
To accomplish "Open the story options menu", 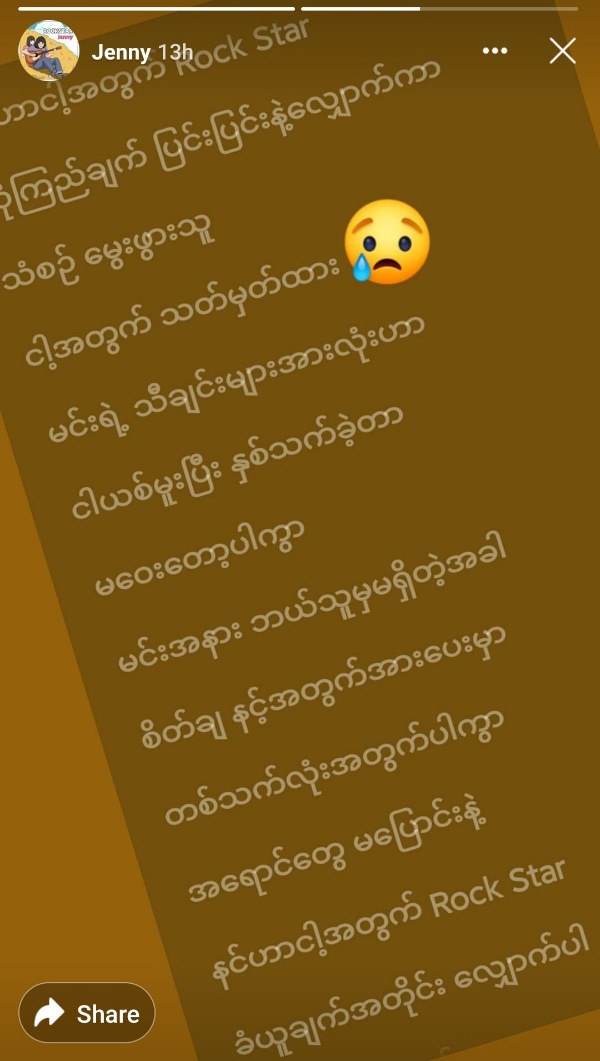I will coord(495,51).
